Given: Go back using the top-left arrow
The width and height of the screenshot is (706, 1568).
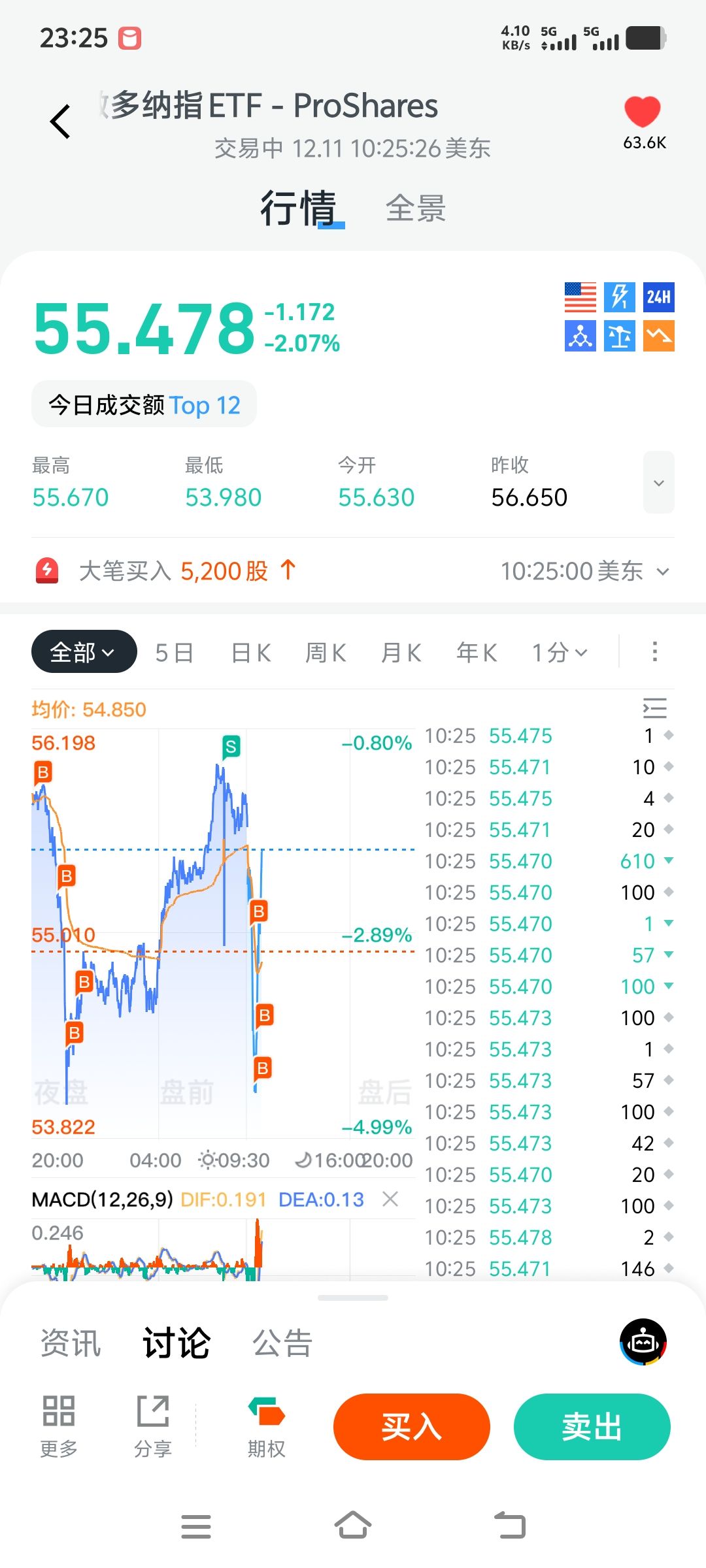Looking at the screenshot, I should [60, 122].
